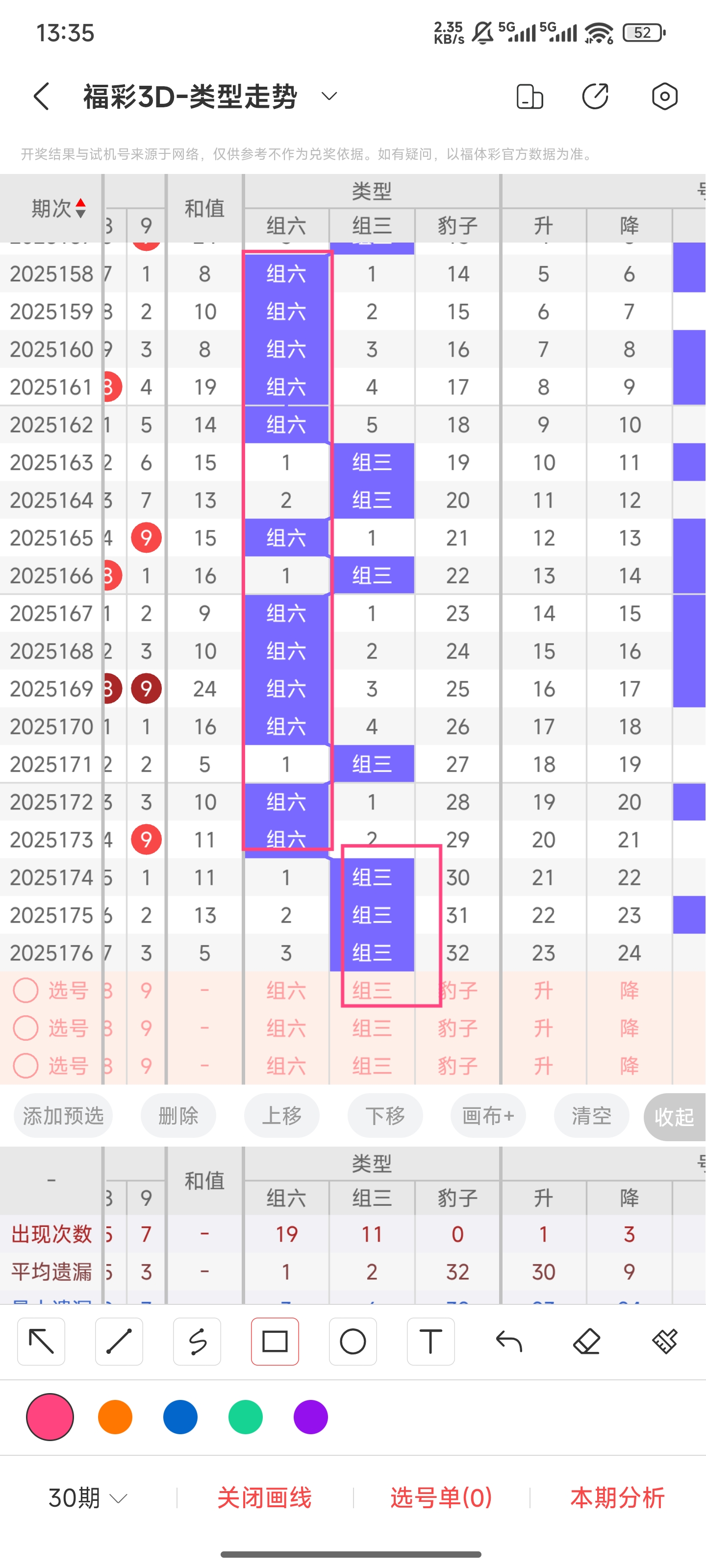Clear selections with 清空
This screenshot has height=1568, width=706.
click(x=591, y=1116)
